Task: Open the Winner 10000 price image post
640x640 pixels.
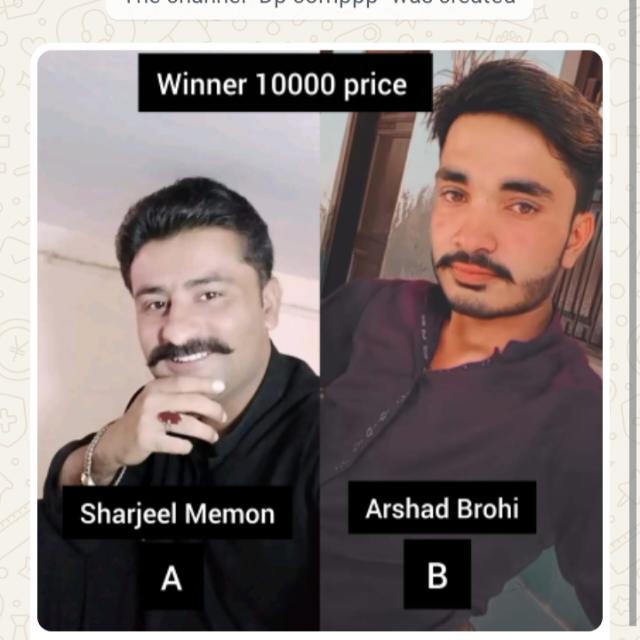Action: 320,340
